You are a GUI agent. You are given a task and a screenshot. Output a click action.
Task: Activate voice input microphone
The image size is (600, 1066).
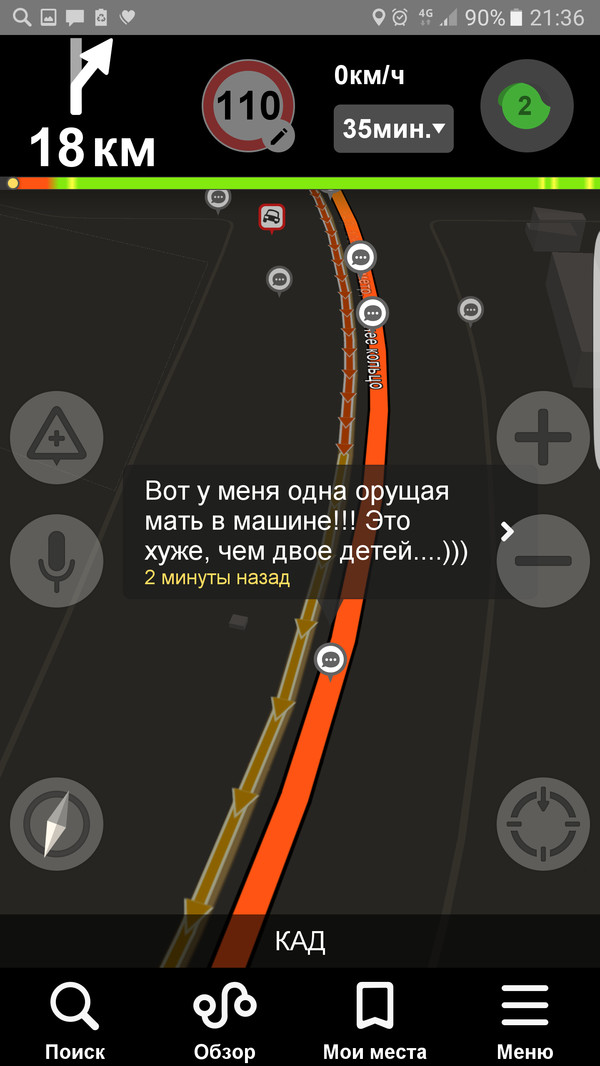pos(56,560)
